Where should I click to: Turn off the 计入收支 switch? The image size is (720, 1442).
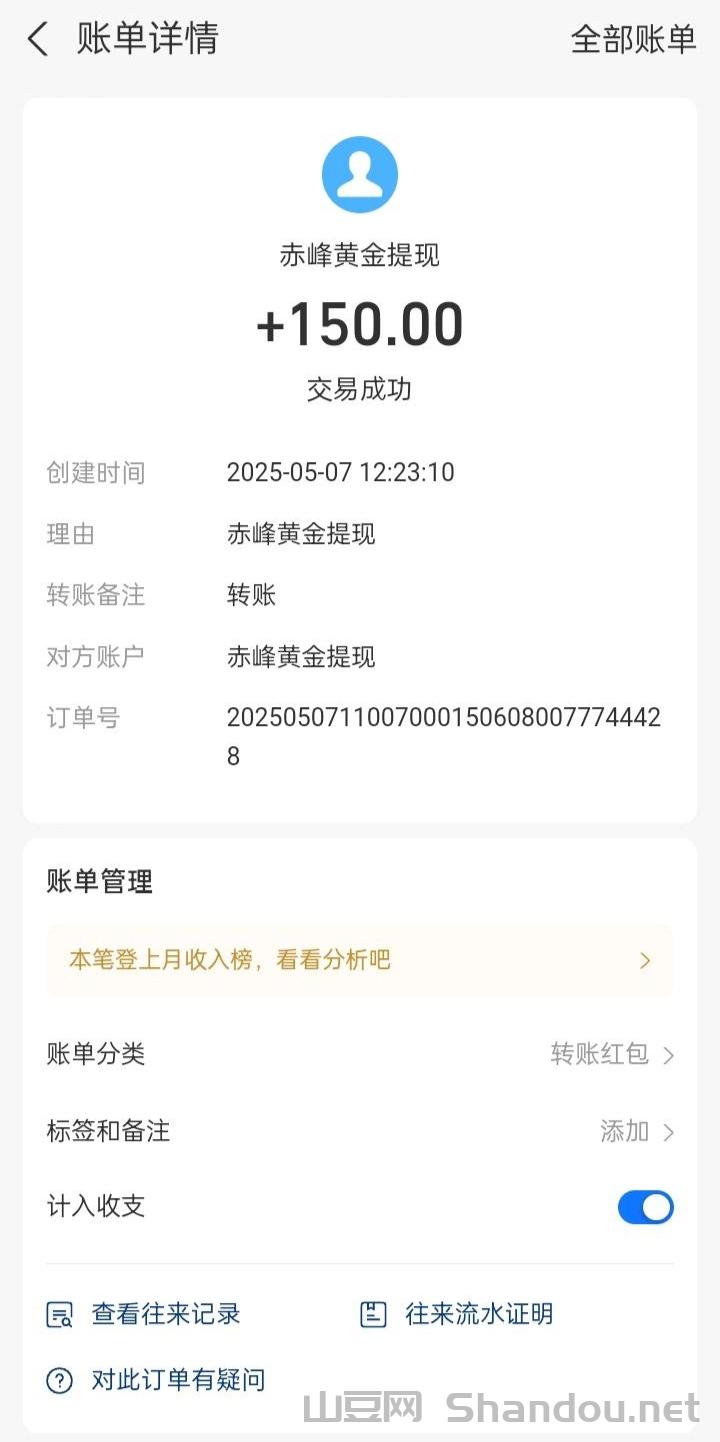pyautogui.click(x=645, y=1207)
